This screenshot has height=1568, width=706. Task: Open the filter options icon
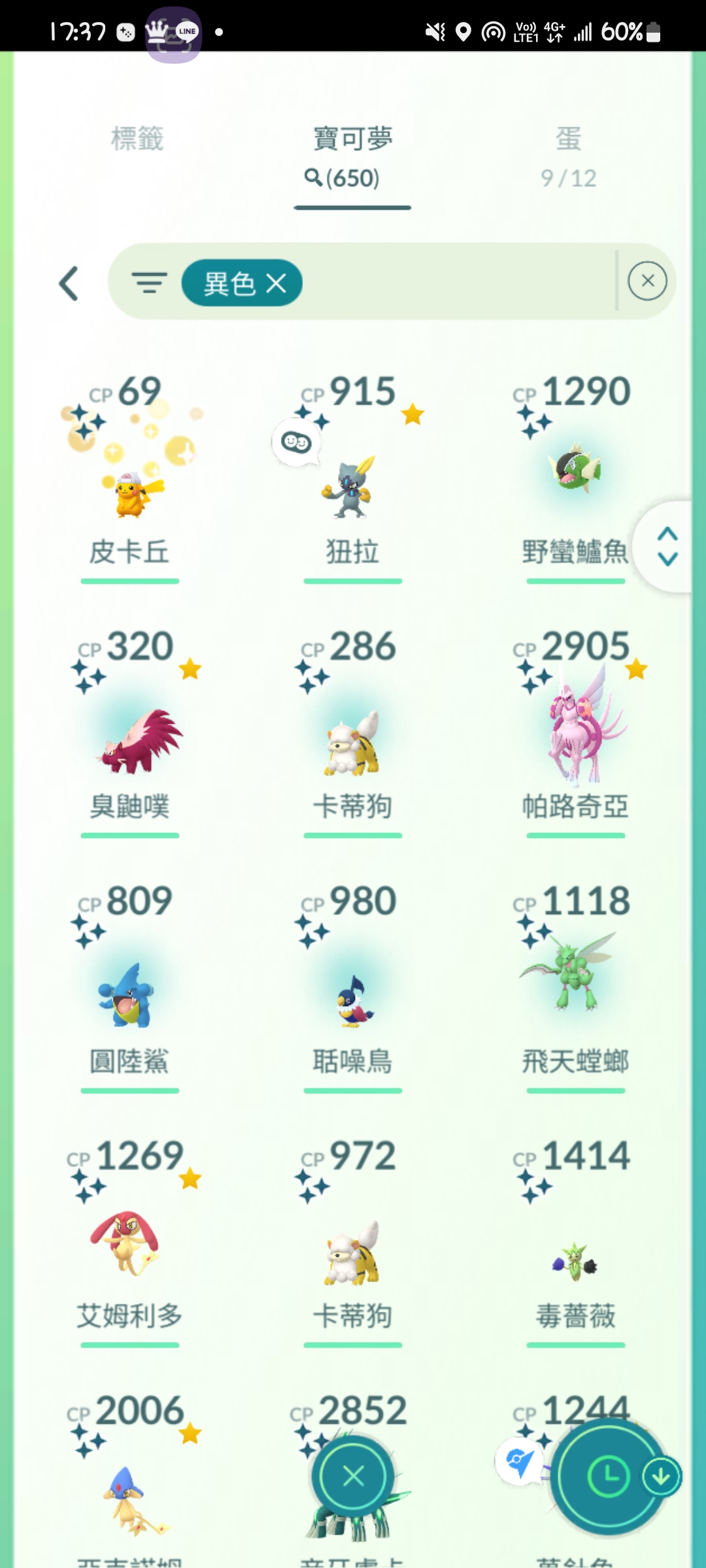click(149, 282)
